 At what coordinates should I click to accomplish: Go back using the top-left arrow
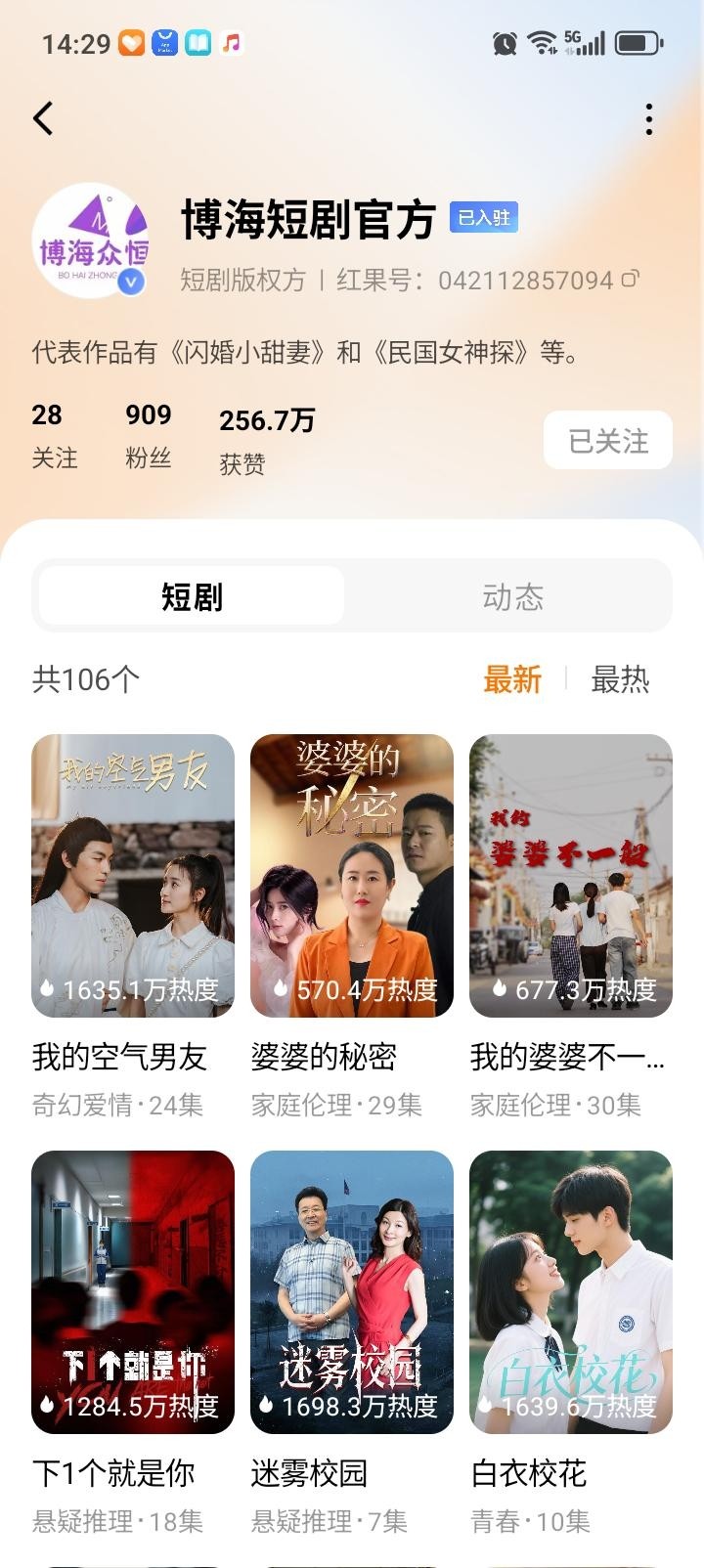click(43, 119)
